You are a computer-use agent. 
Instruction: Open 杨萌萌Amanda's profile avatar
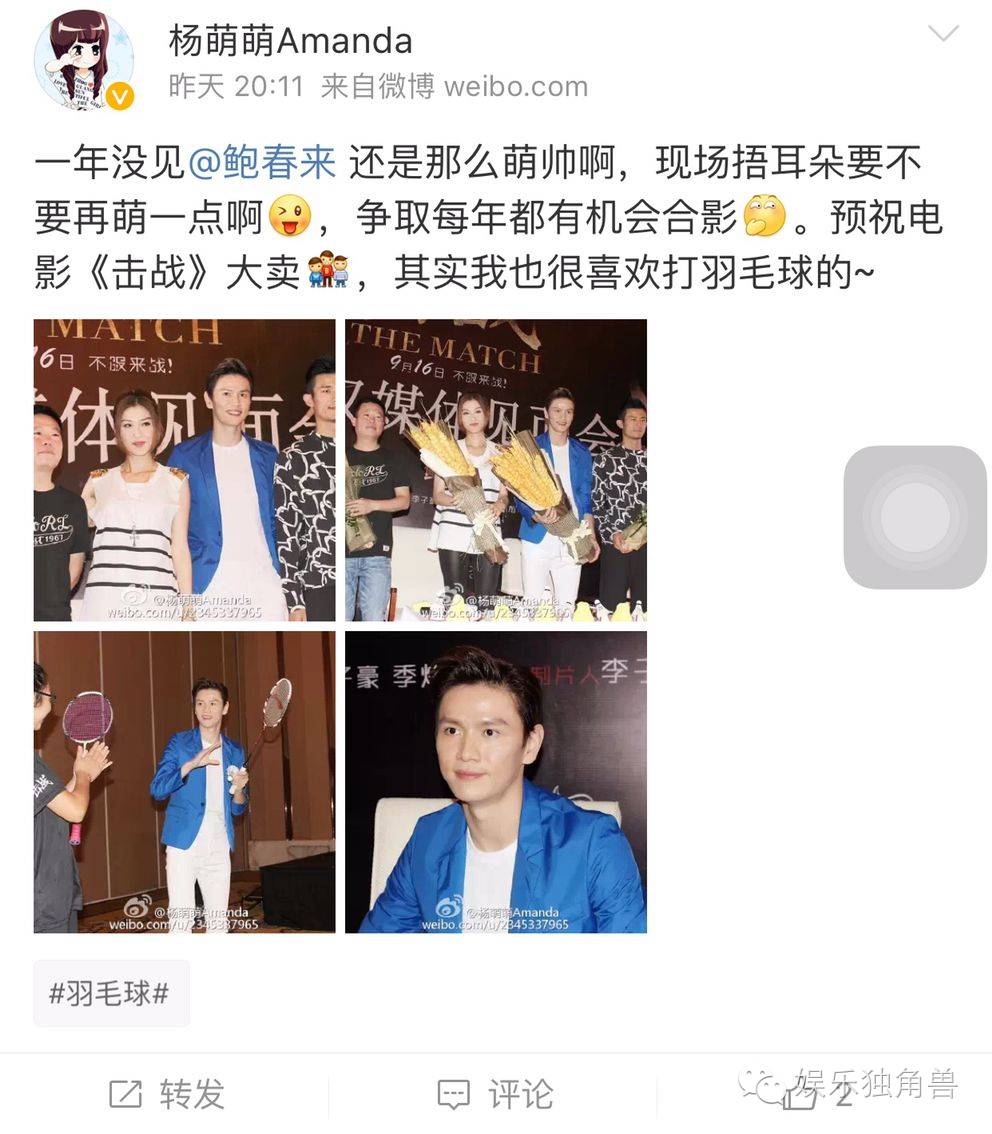[x=83, y=60]
